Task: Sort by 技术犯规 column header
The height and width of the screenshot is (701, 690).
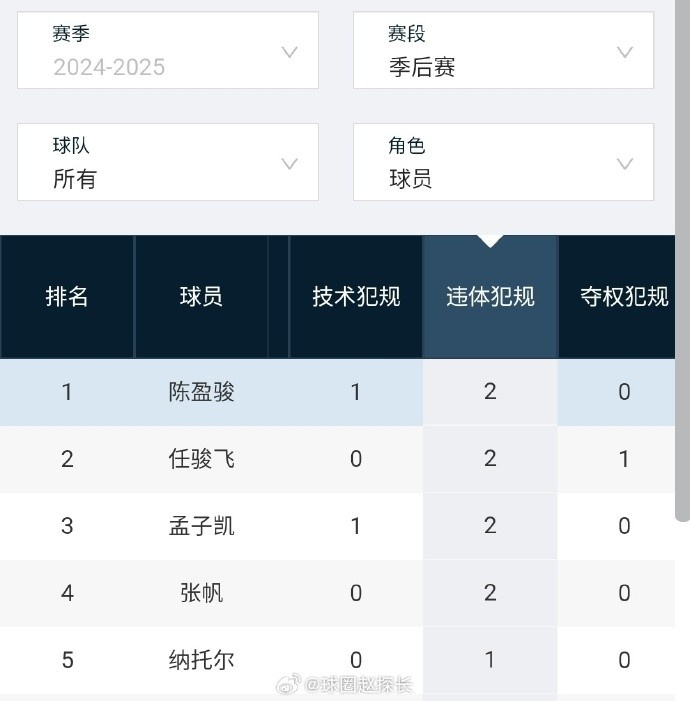Action: 356,297
